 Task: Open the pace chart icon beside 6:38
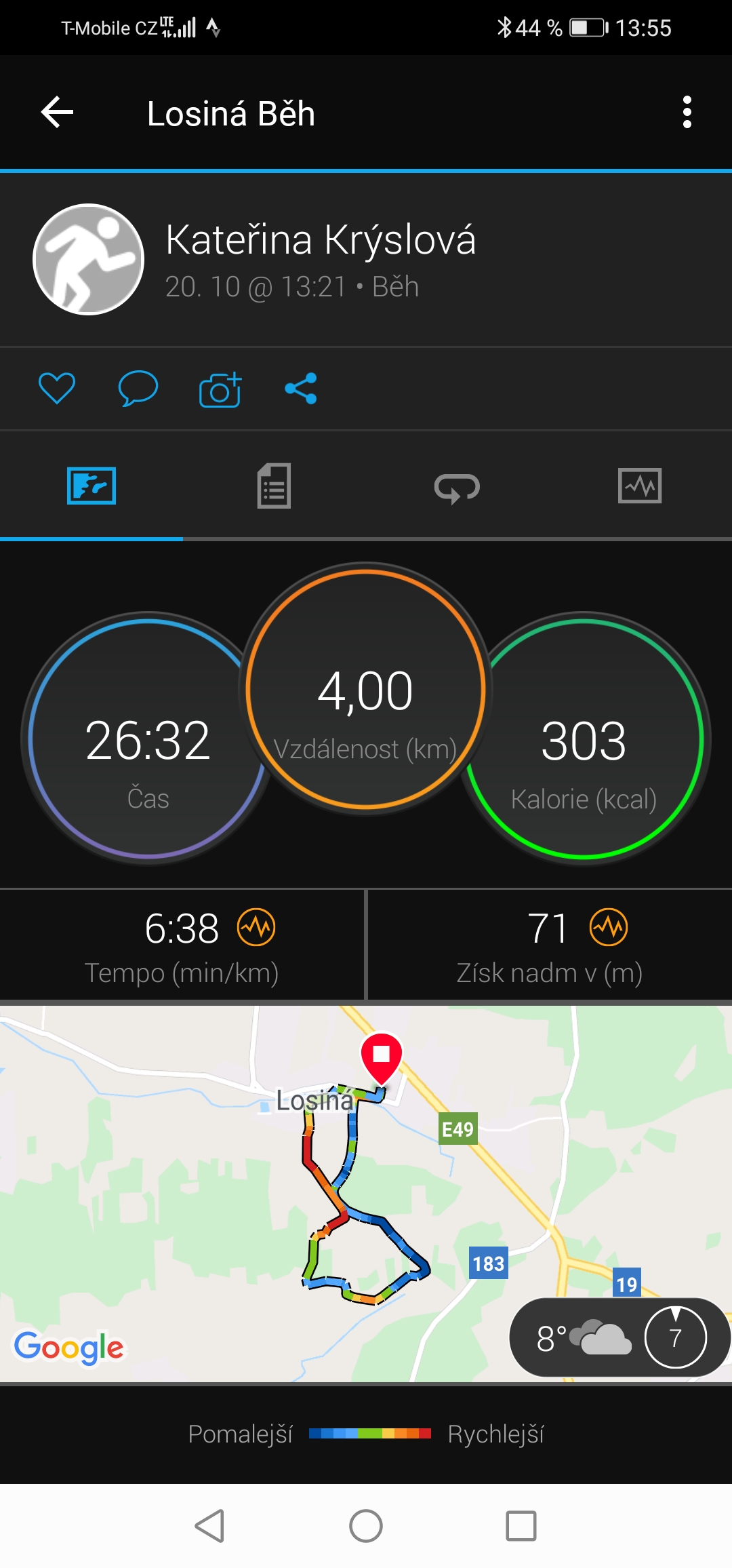pos(256,927)
